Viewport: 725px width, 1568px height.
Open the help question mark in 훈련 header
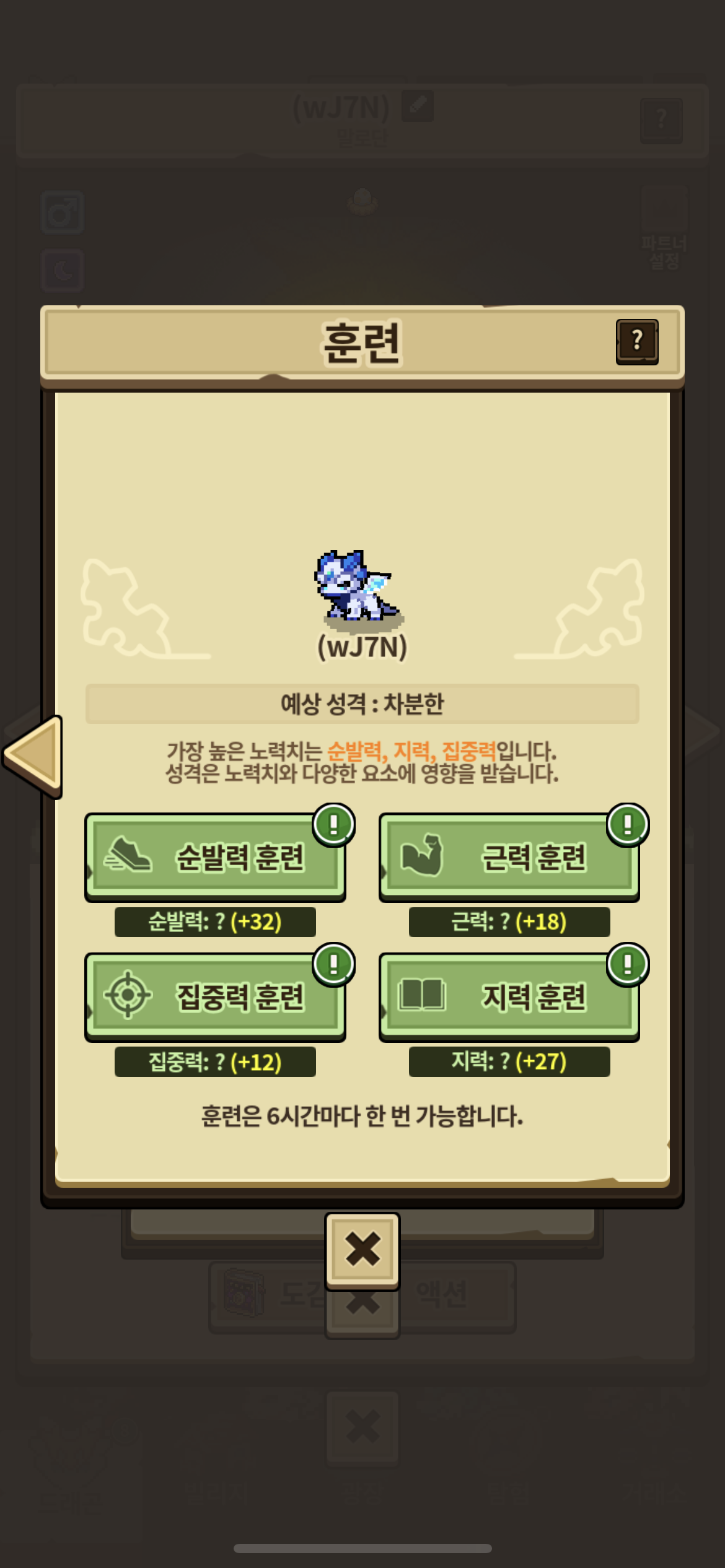pyautogui.click(x=637, y=342)
